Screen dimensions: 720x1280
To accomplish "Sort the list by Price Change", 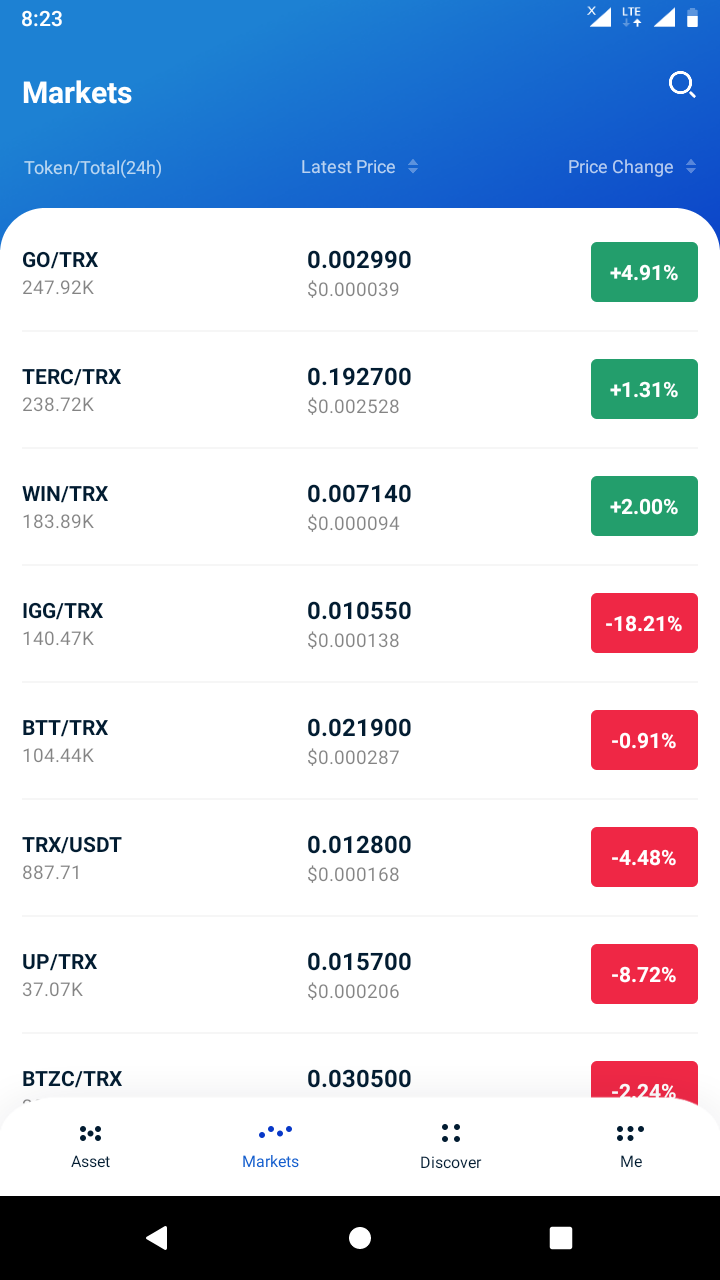I will pos(631,167).
